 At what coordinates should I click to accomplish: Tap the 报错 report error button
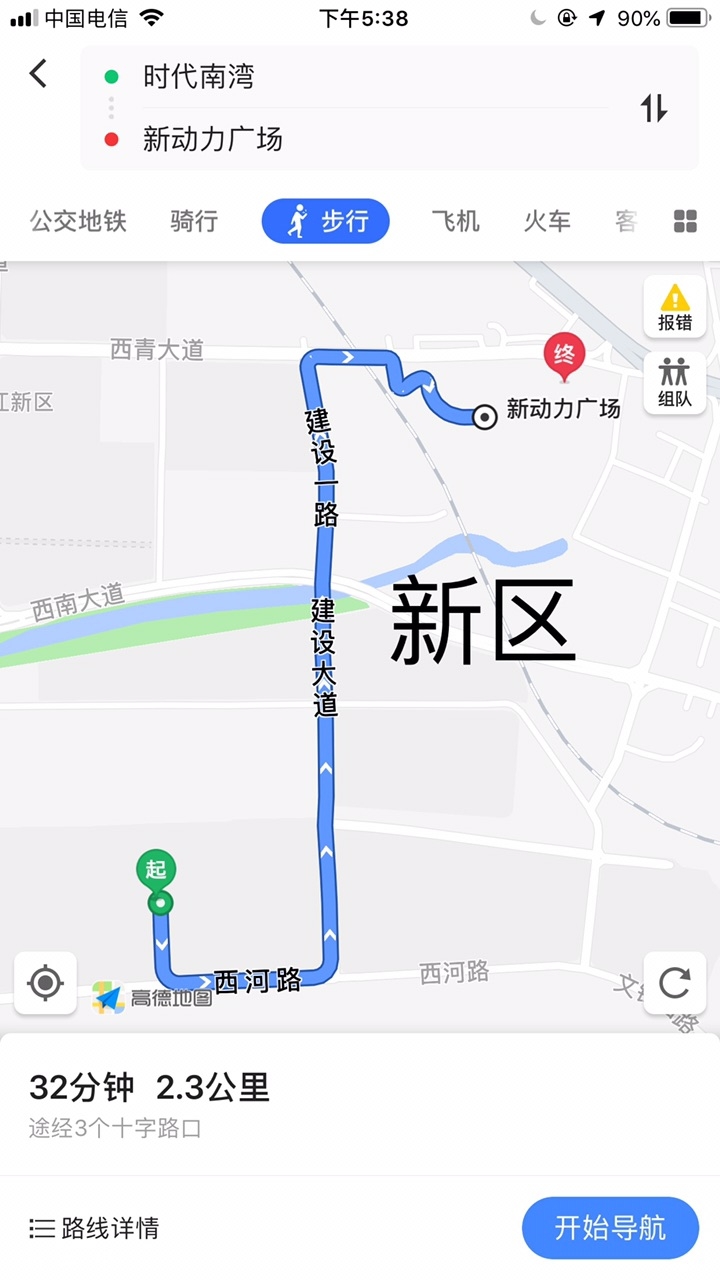(x=675, y=307)
